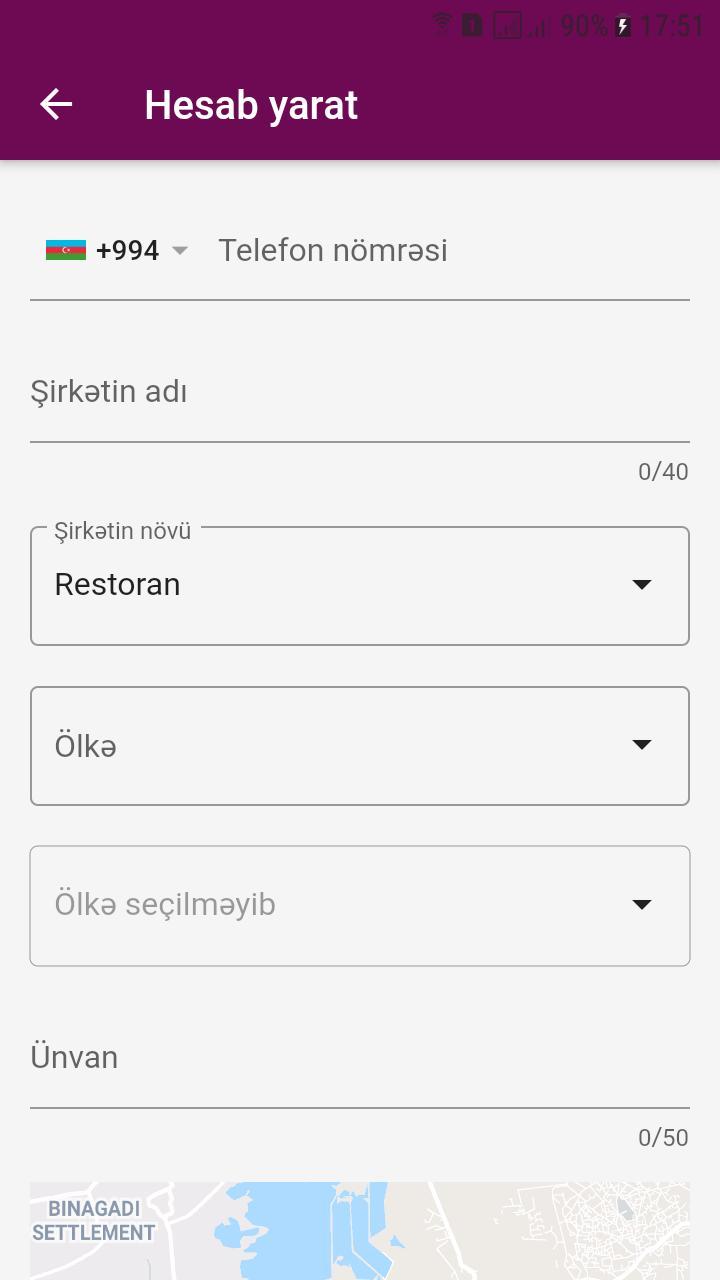Click the arrow in the Ölkə selector

click(643, 745)
